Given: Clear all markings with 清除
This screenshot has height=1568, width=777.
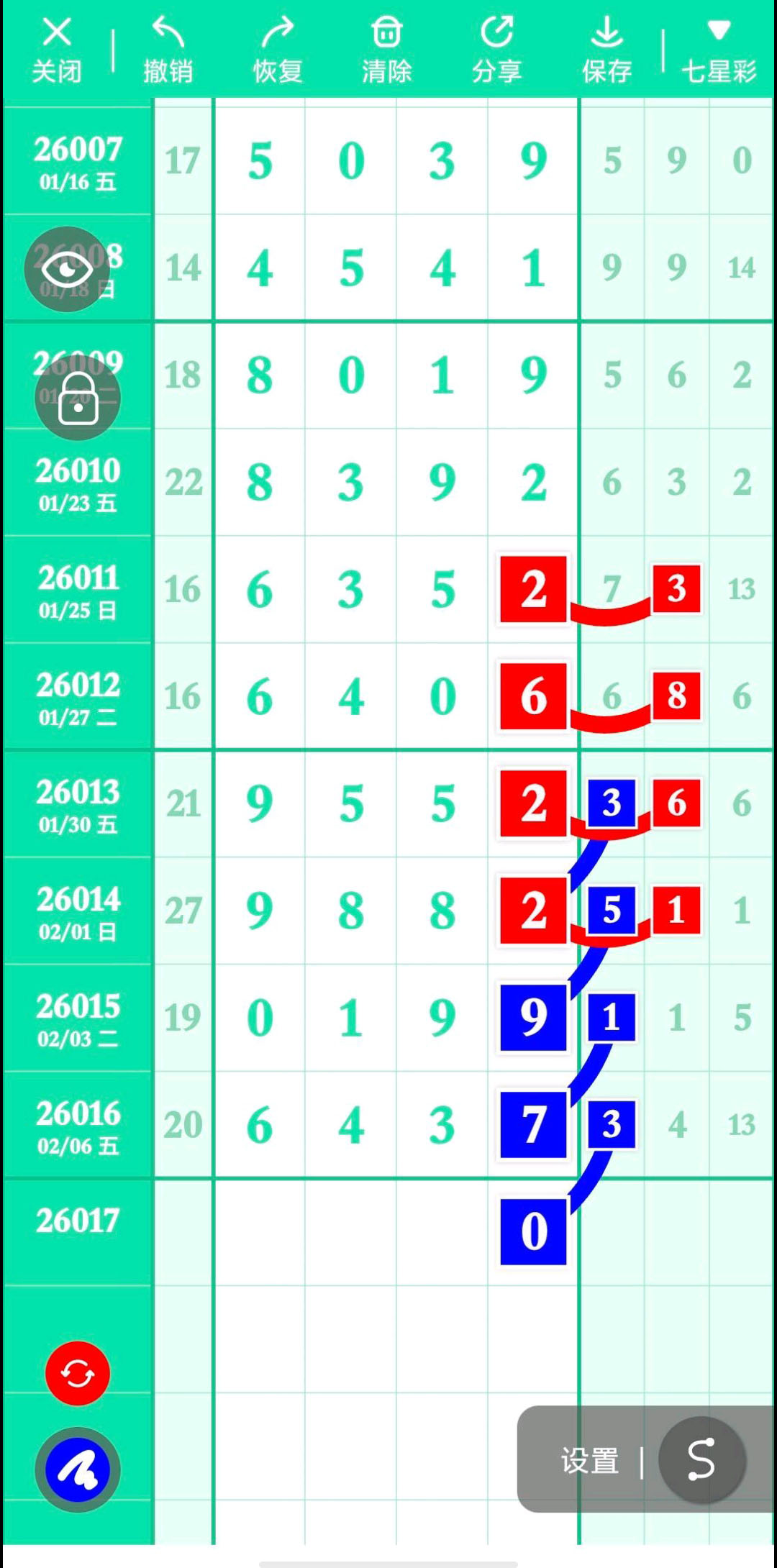Looking at the screenshot, I should point(387,50).
